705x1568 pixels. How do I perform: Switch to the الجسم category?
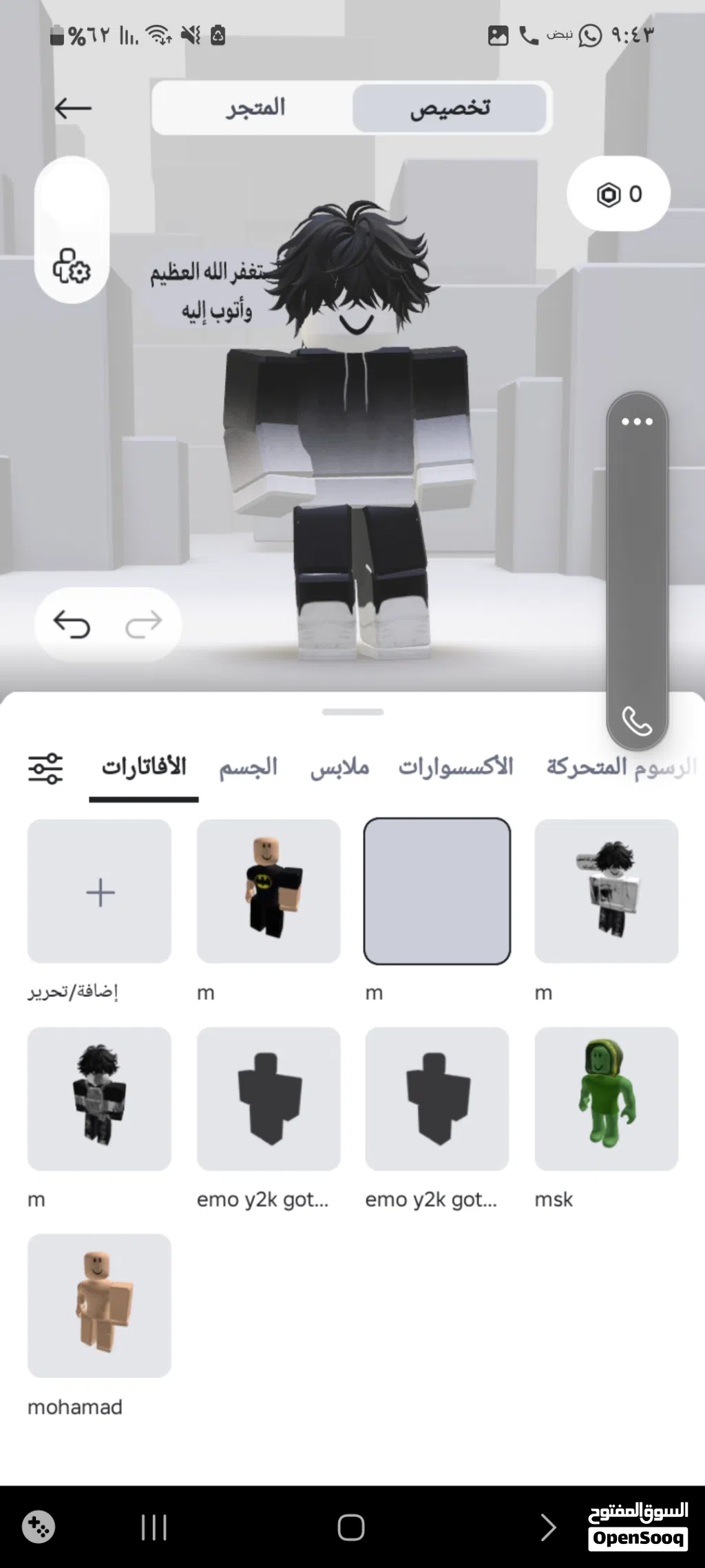tap(249, 767)
